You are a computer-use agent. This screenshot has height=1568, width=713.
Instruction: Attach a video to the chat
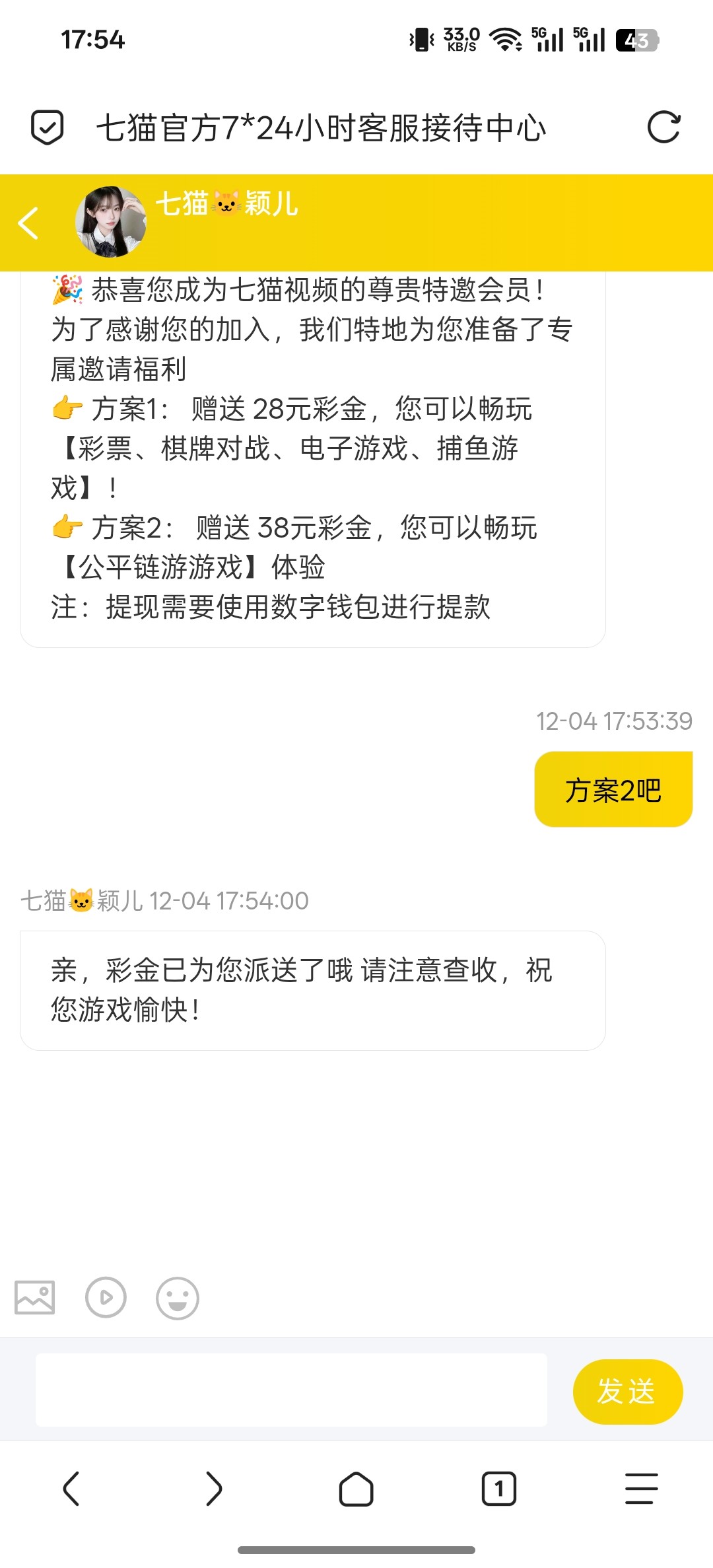106,1298
